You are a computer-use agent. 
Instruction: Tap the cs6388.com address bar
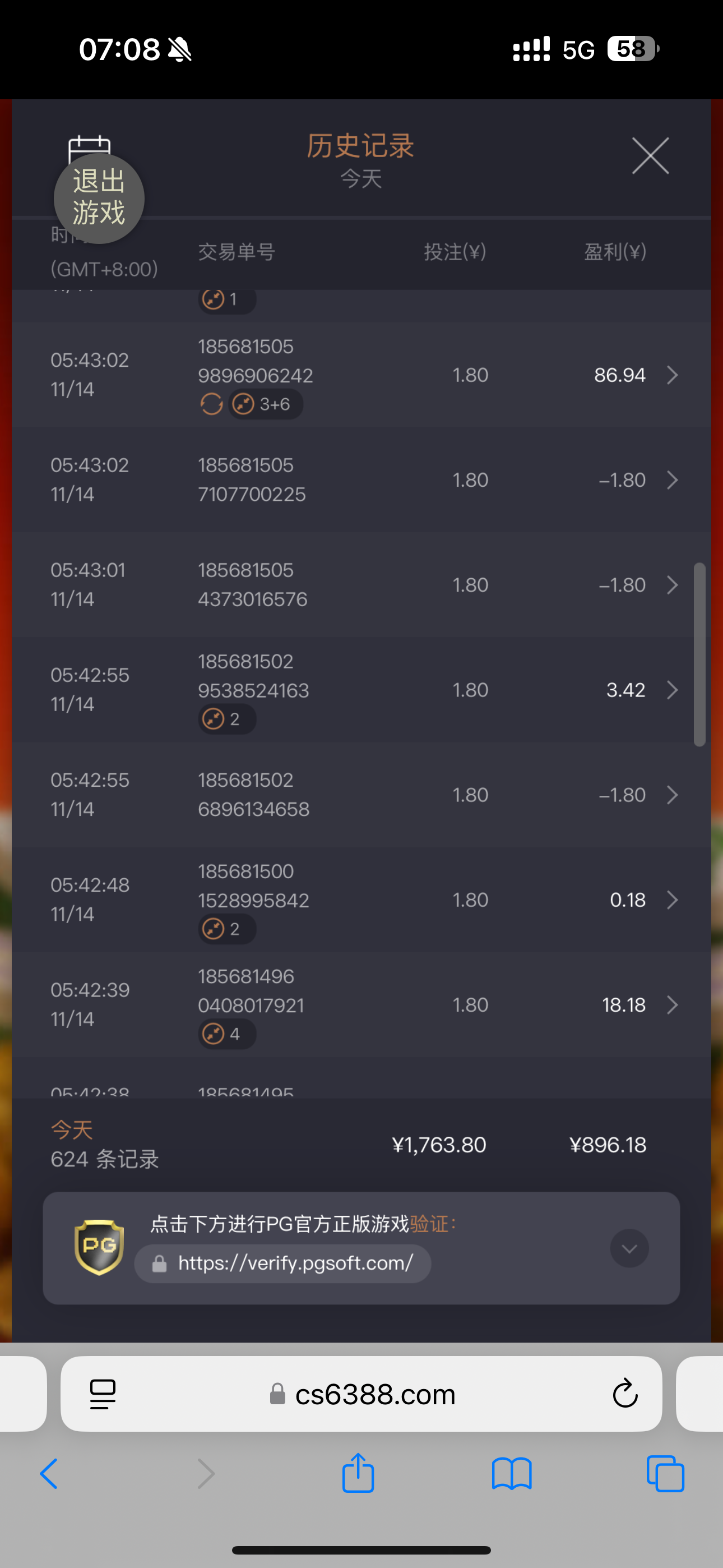pyautogui.click(x=374, y=1395)
